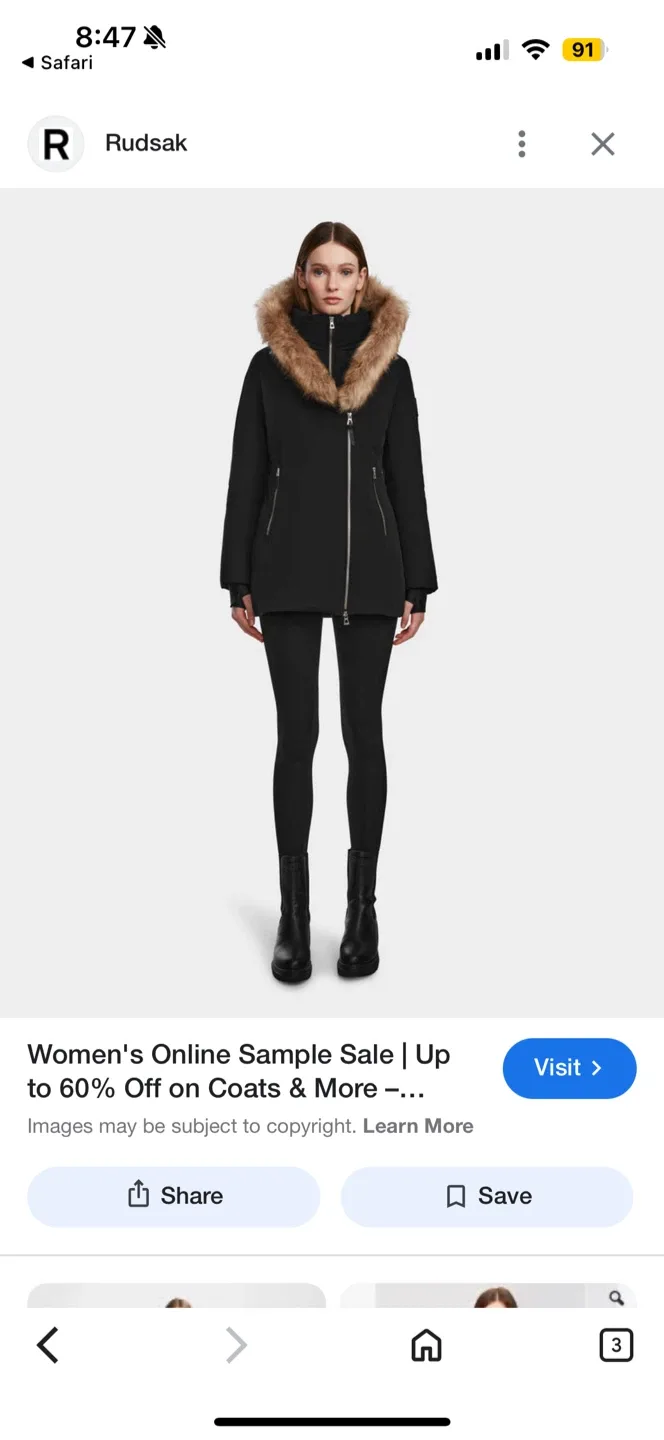Search with lens on related image
The width and height of the screenshot is (664, 1440).
click(x=616, y=1298)
